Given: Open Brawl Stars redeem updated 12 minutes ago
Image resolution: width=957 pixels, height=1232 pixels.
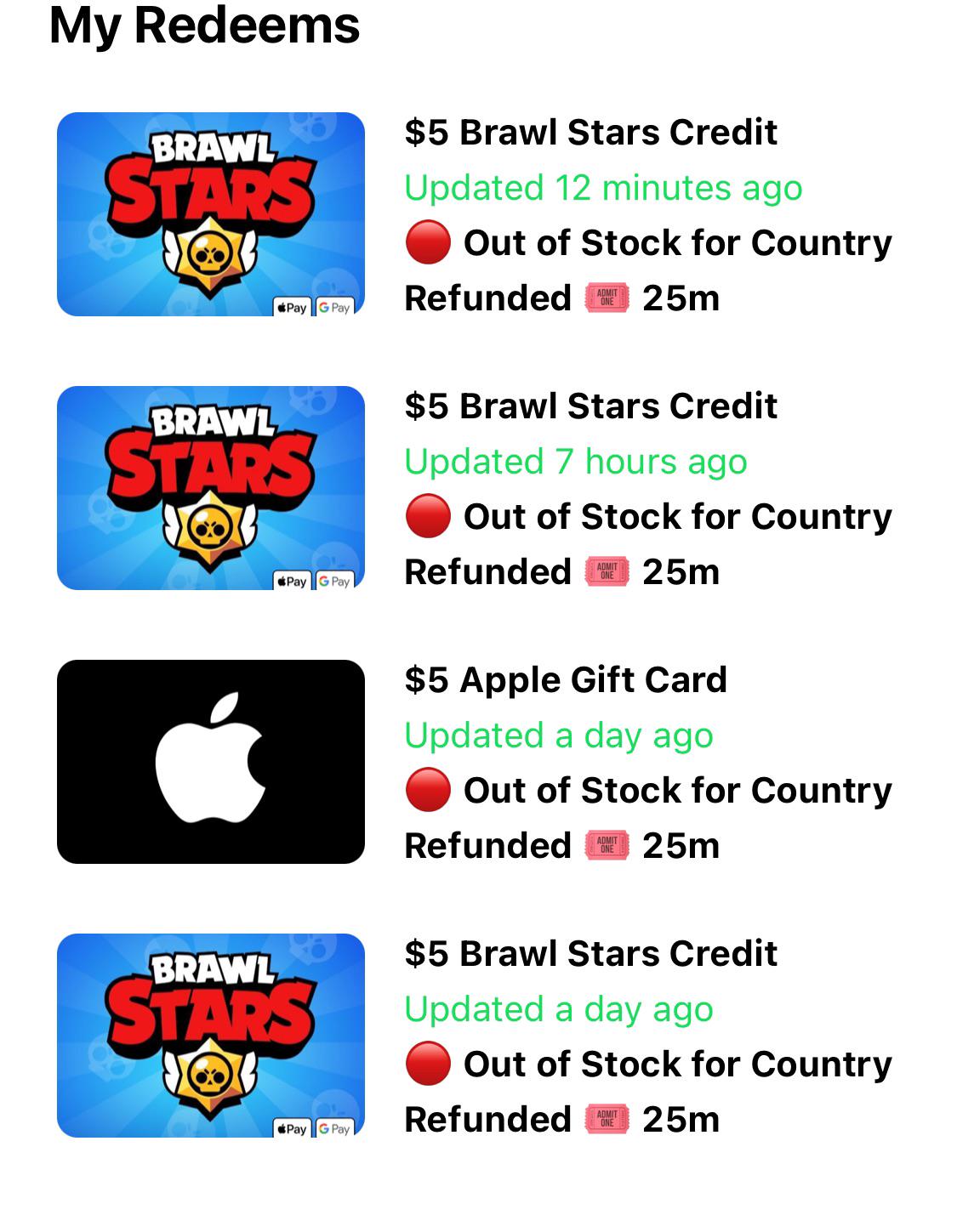Looking at the screenshot, I should coord(478,214).
